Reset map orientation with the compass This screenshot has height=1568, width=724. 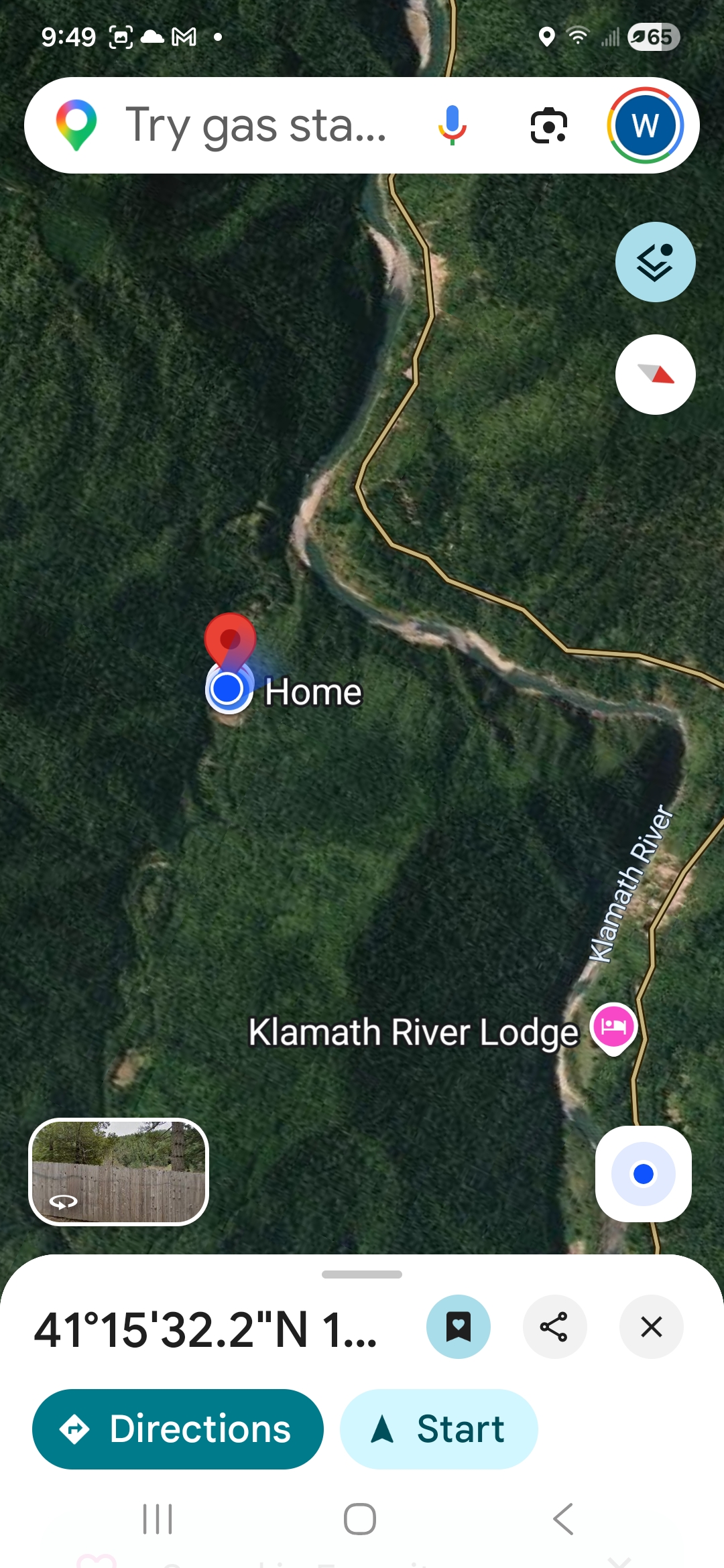(x=655, y=375)
